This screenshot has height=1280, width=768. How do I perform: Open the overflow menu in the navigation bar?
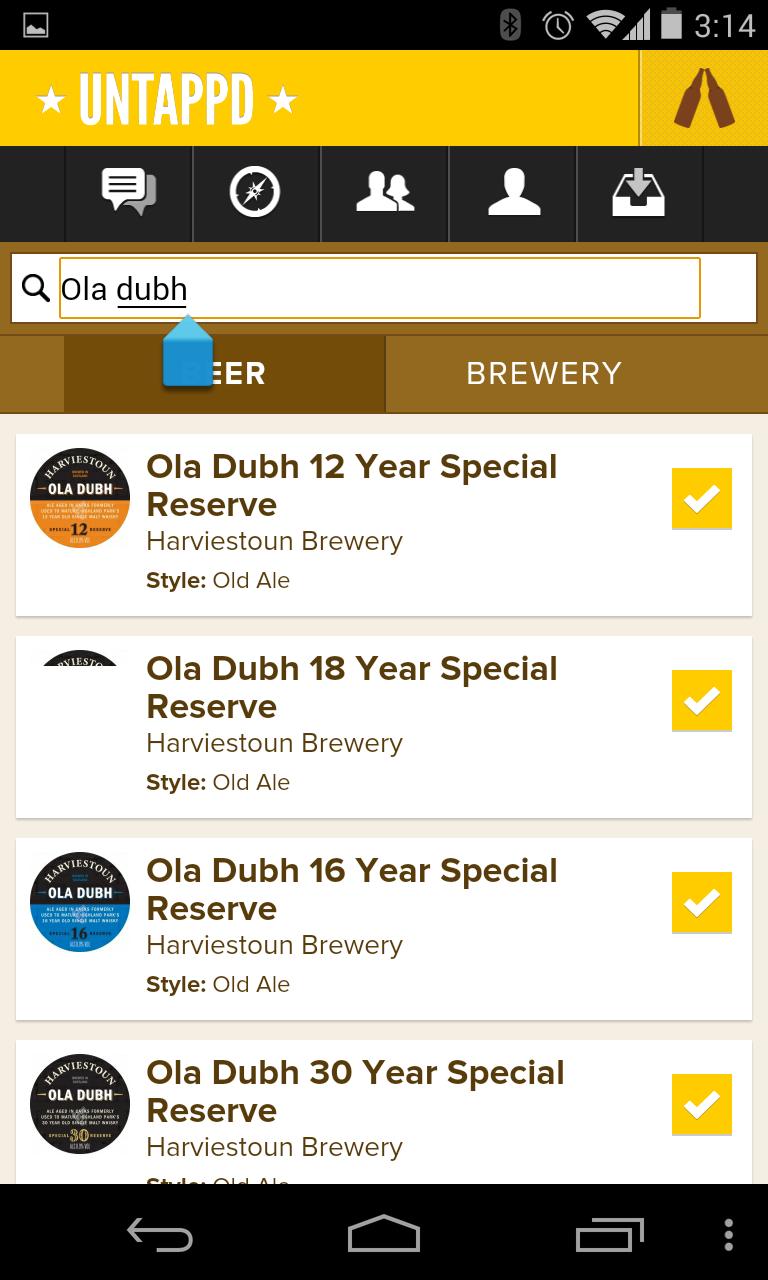[728, 1235]
